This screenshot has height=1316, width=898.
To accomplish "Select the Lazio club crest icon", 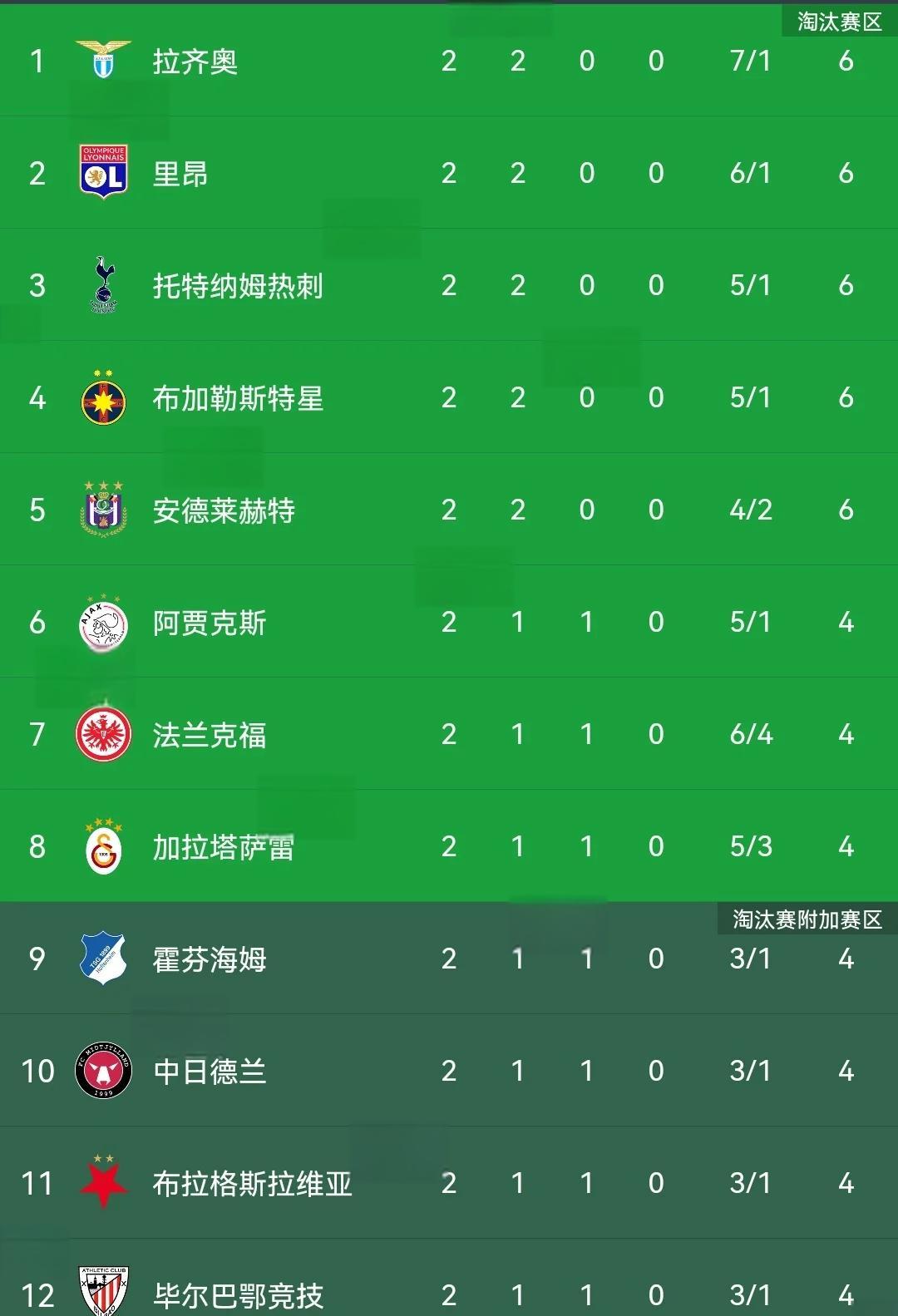I will (103, 60).
